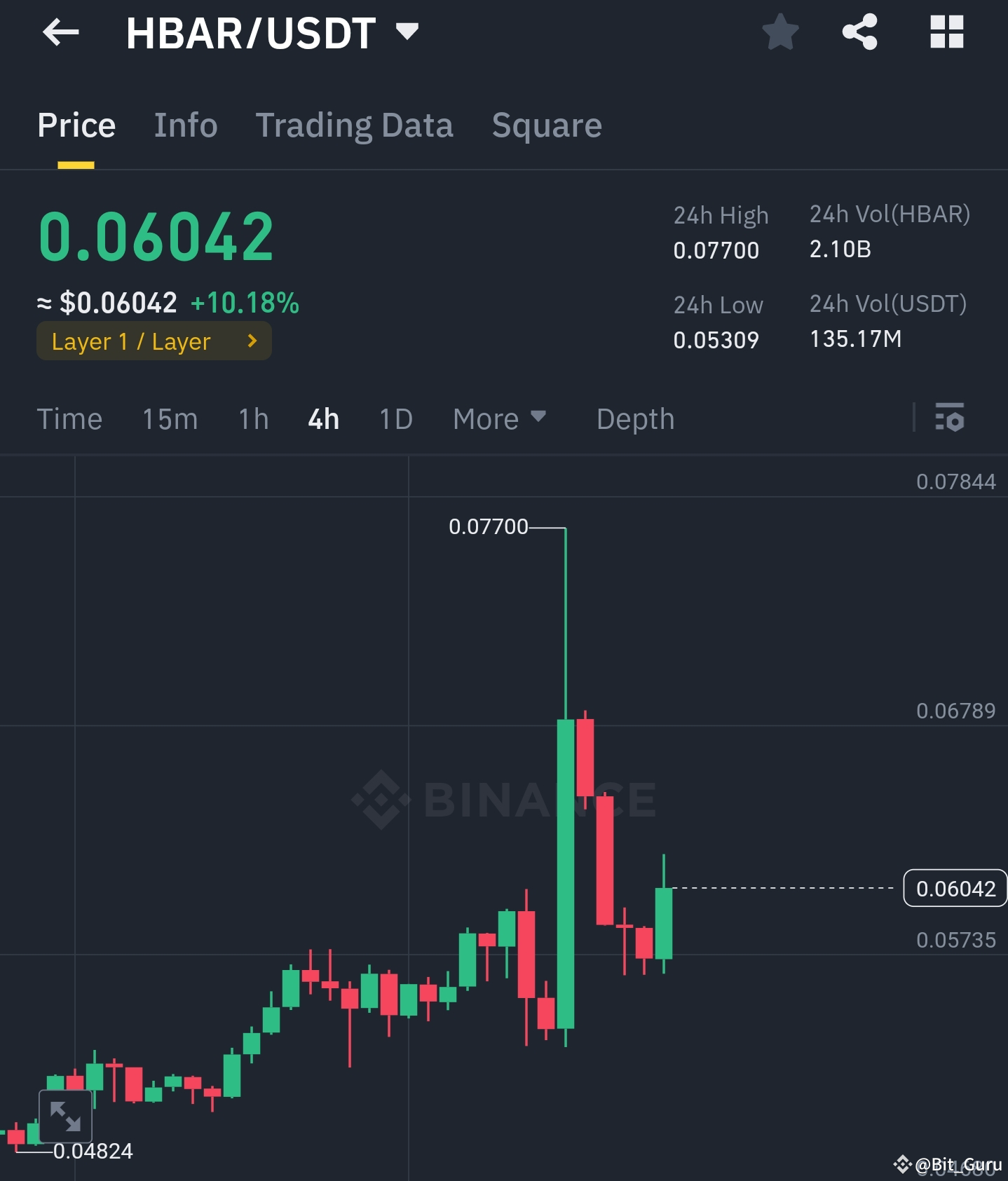Screen dimensions: 1008x1181
Task: Expand the More timeframes dropdown
Action: coord(500,418)
